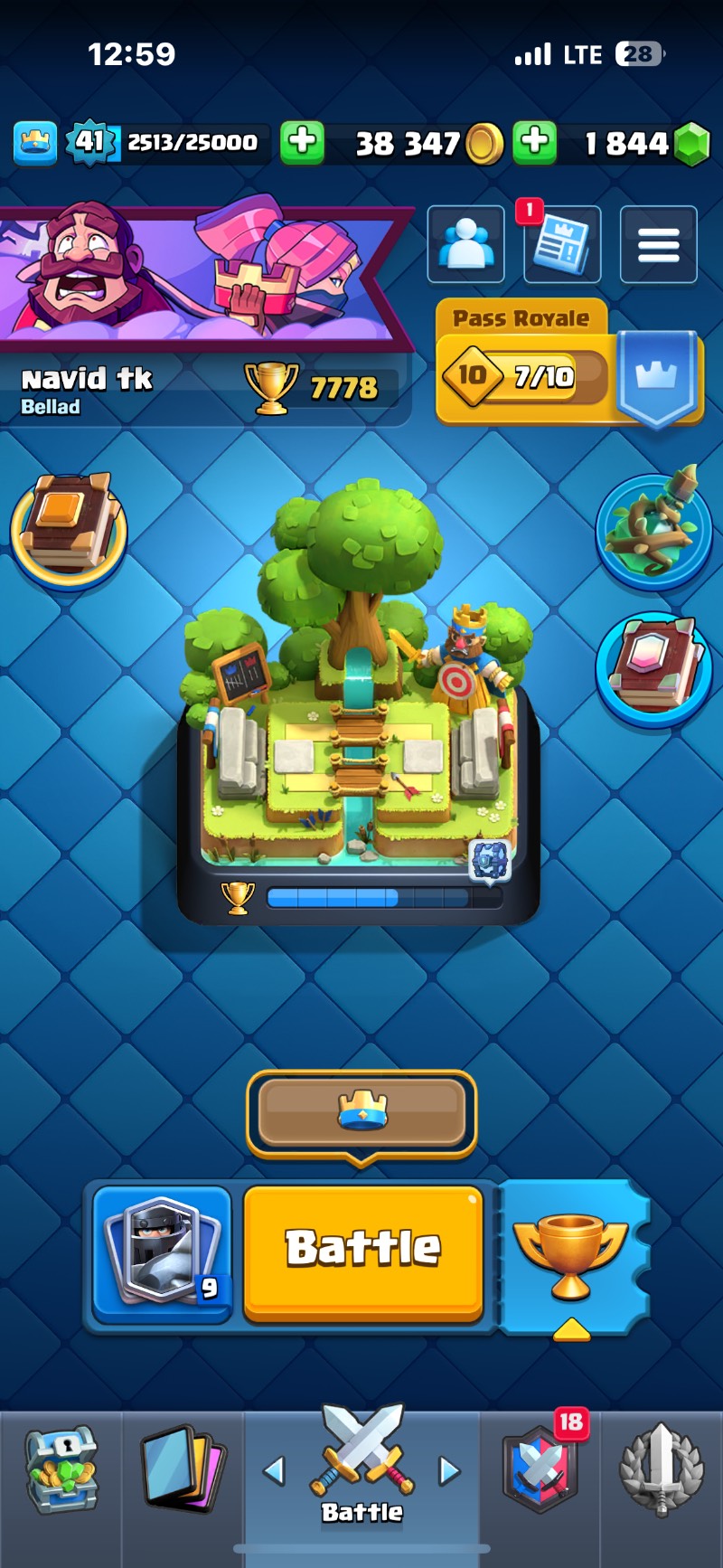Open the Events sword wreath tab
723x1568 pixels.
[x=661, y=1468]
